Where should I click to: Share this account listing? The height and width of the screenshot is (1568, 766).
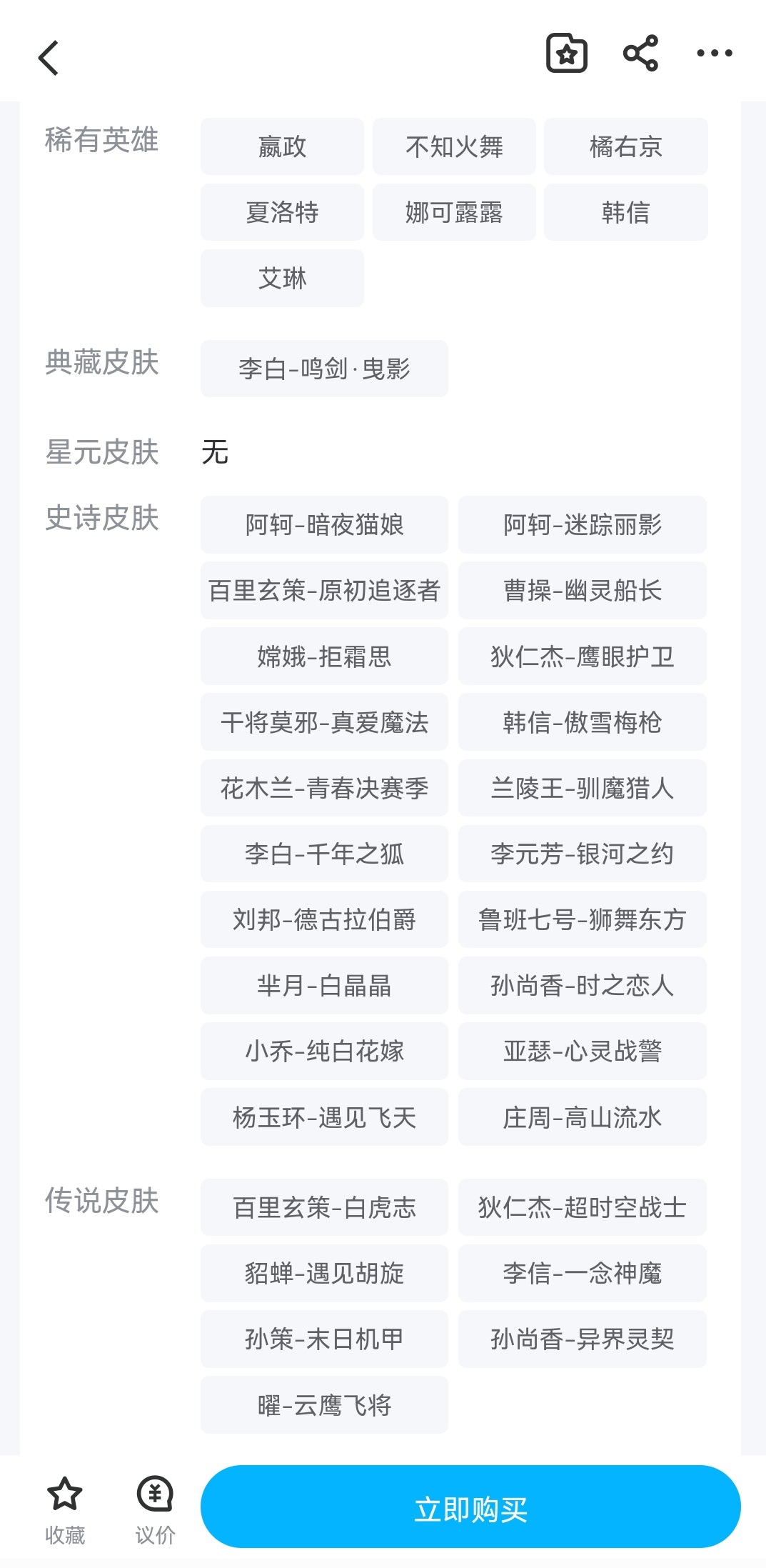[x=640, y=53]
